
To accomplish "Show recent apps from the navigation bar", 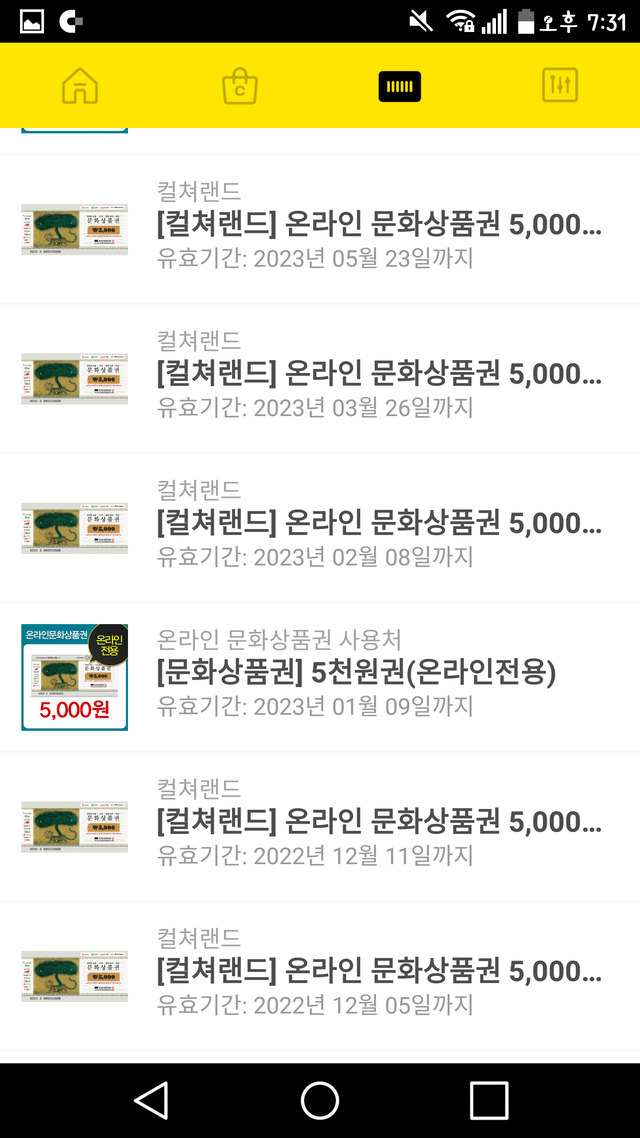I will click(489, 1100).
